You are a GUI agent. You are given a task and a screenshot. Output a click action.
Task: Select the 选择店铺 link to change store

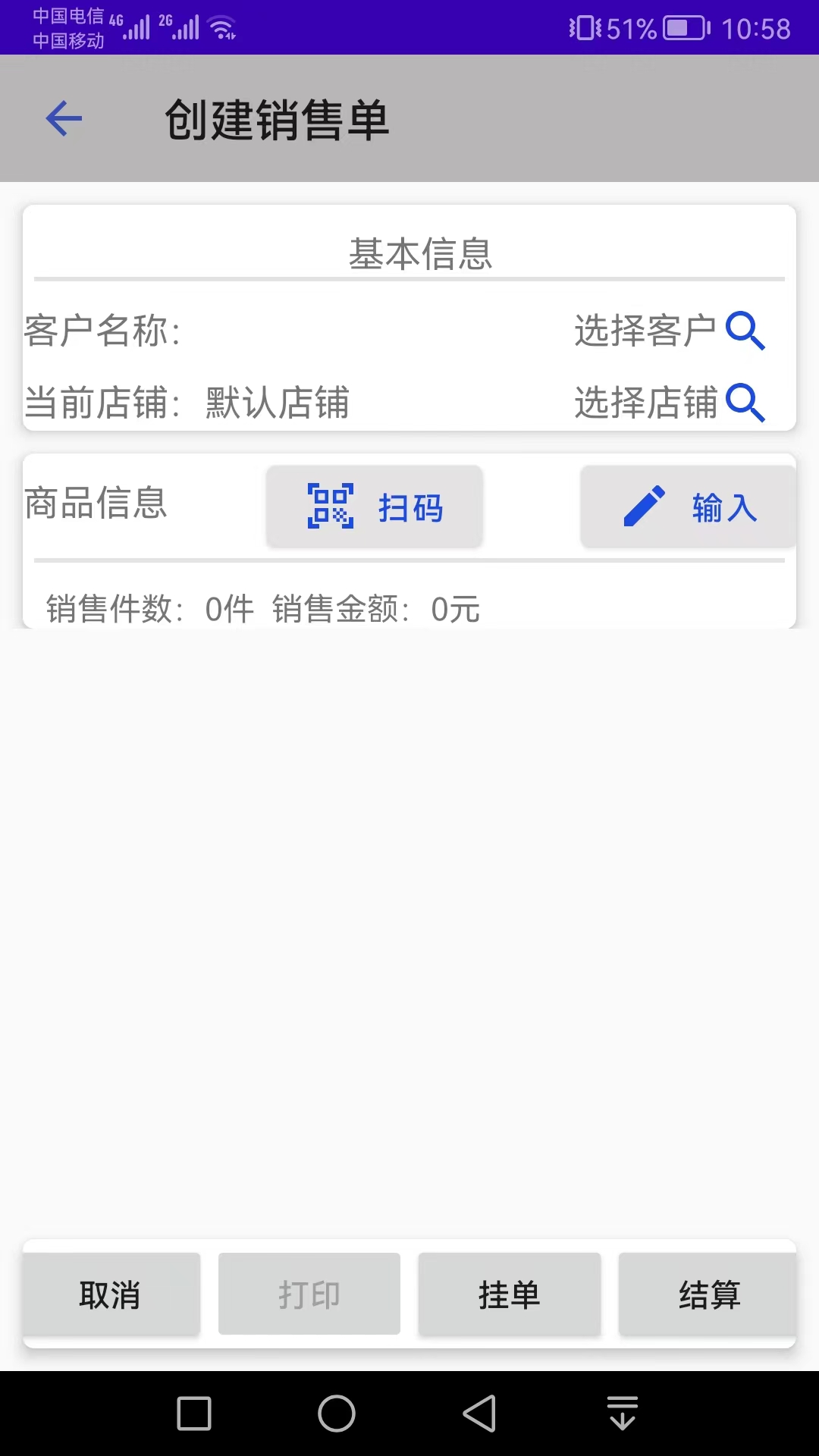tap(647, 403)
